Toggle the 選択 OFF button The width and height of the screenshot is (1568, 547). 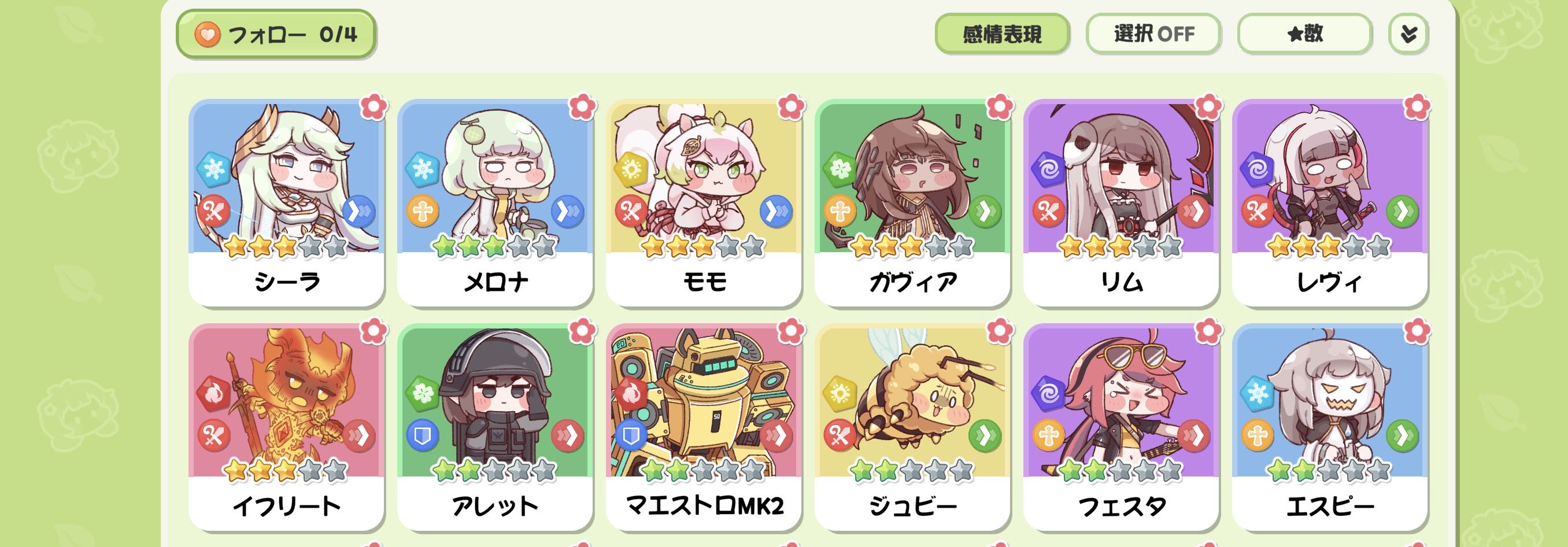coord(1153,34)
